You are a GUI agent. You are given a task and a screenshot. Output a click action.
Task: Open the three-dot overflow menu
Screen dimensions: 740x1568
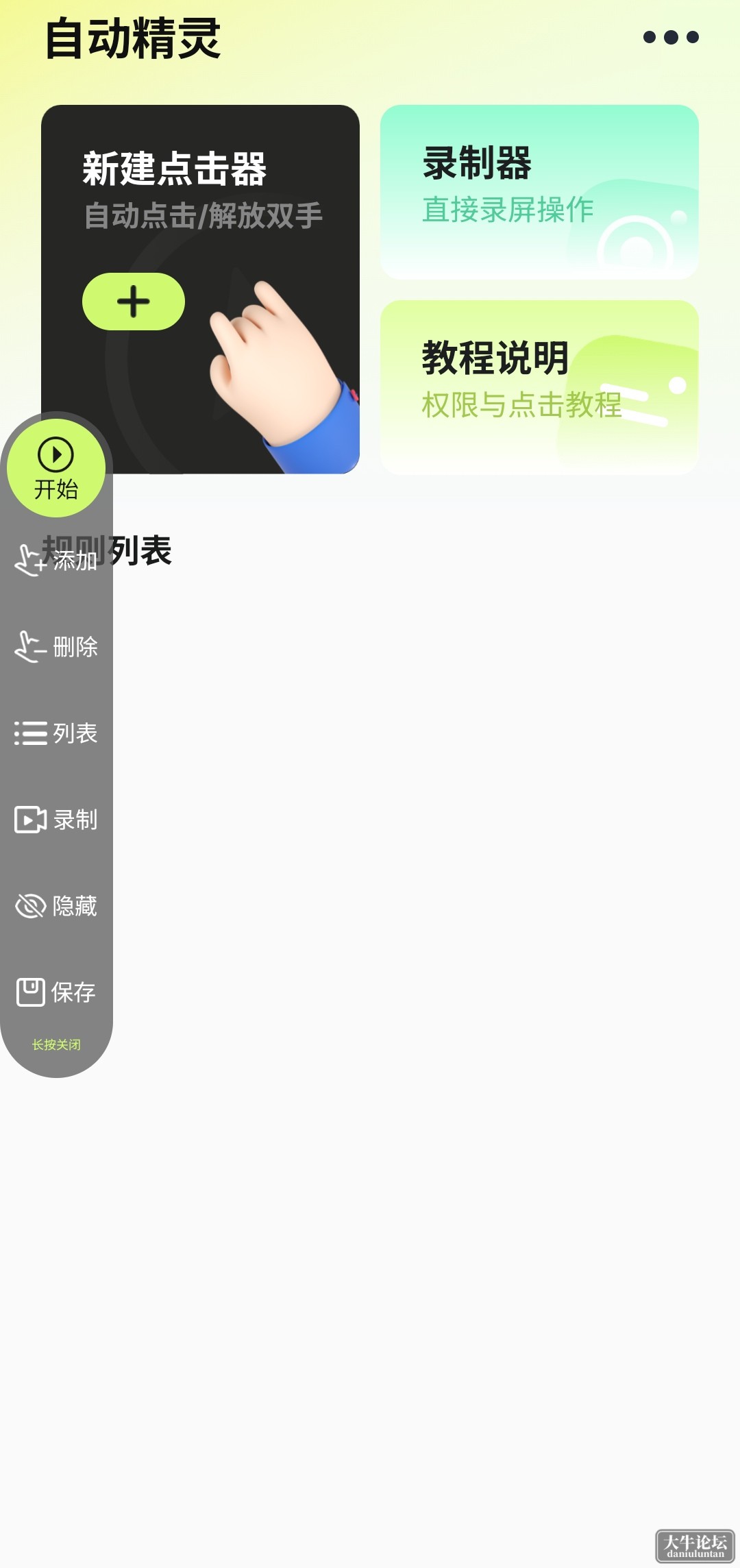point(671,37)
